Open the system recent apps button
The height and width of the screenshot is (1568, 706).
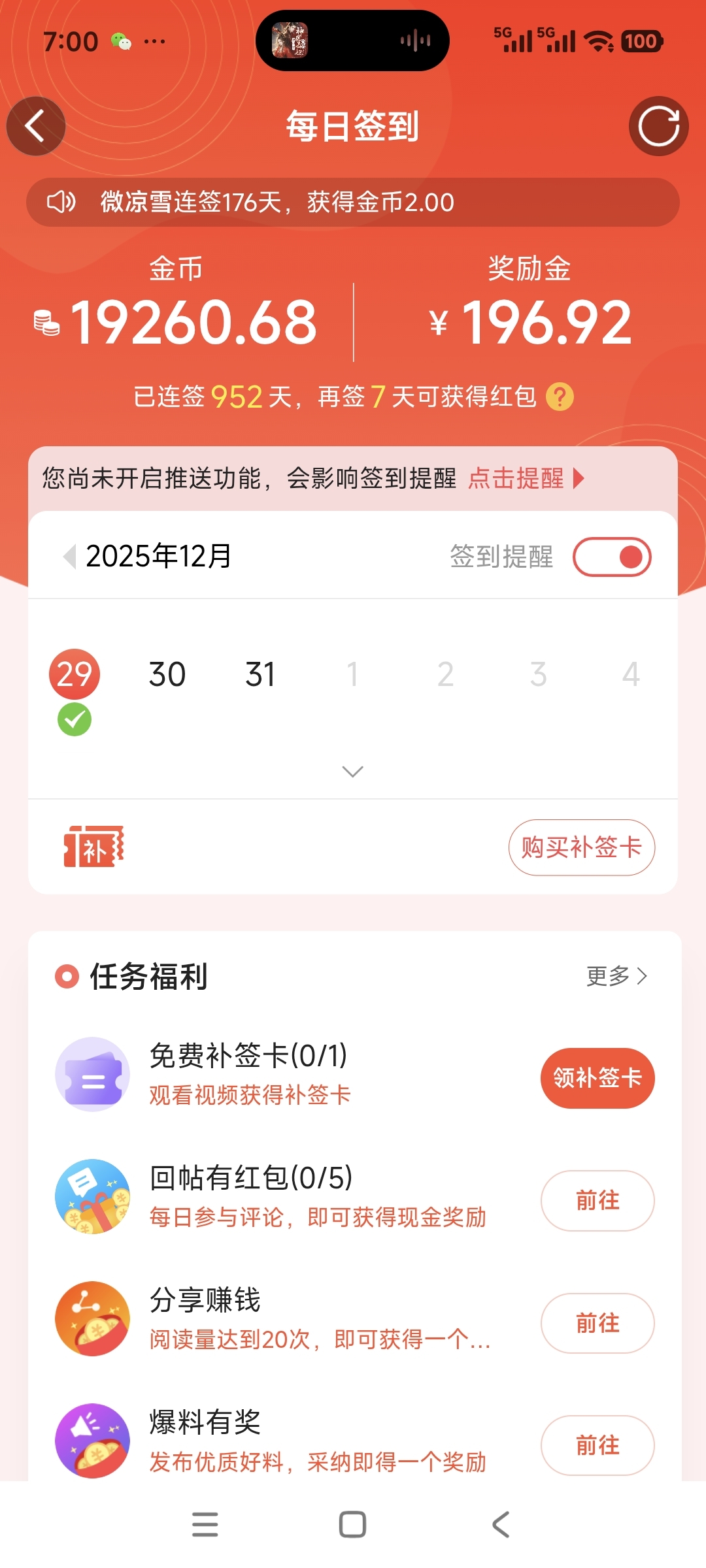tap(205, 1524)
